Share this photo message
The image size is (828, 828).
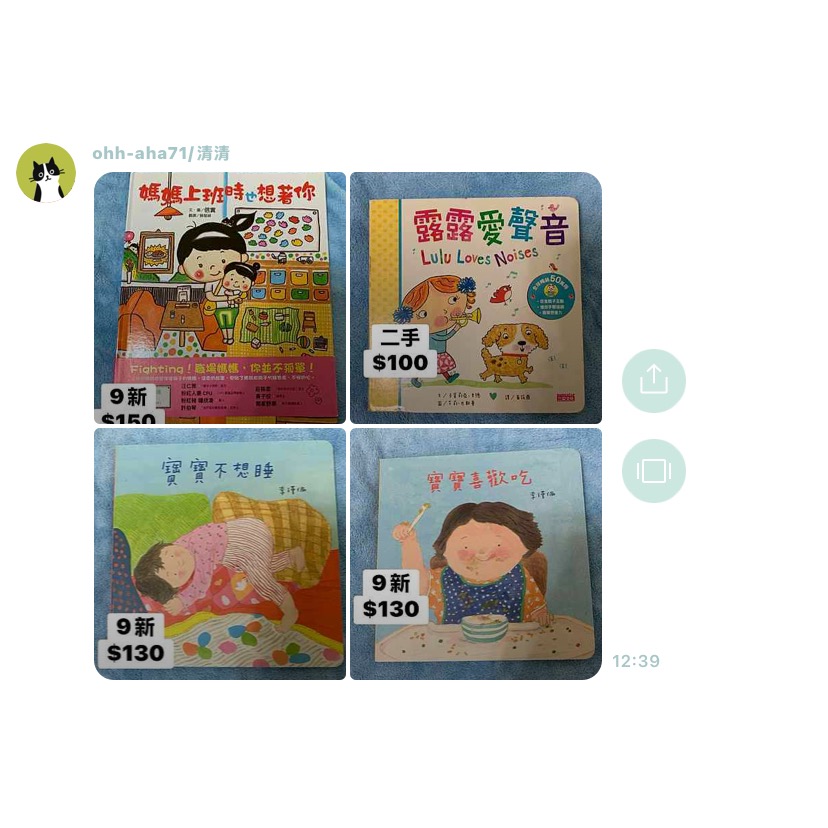point(654,381)
